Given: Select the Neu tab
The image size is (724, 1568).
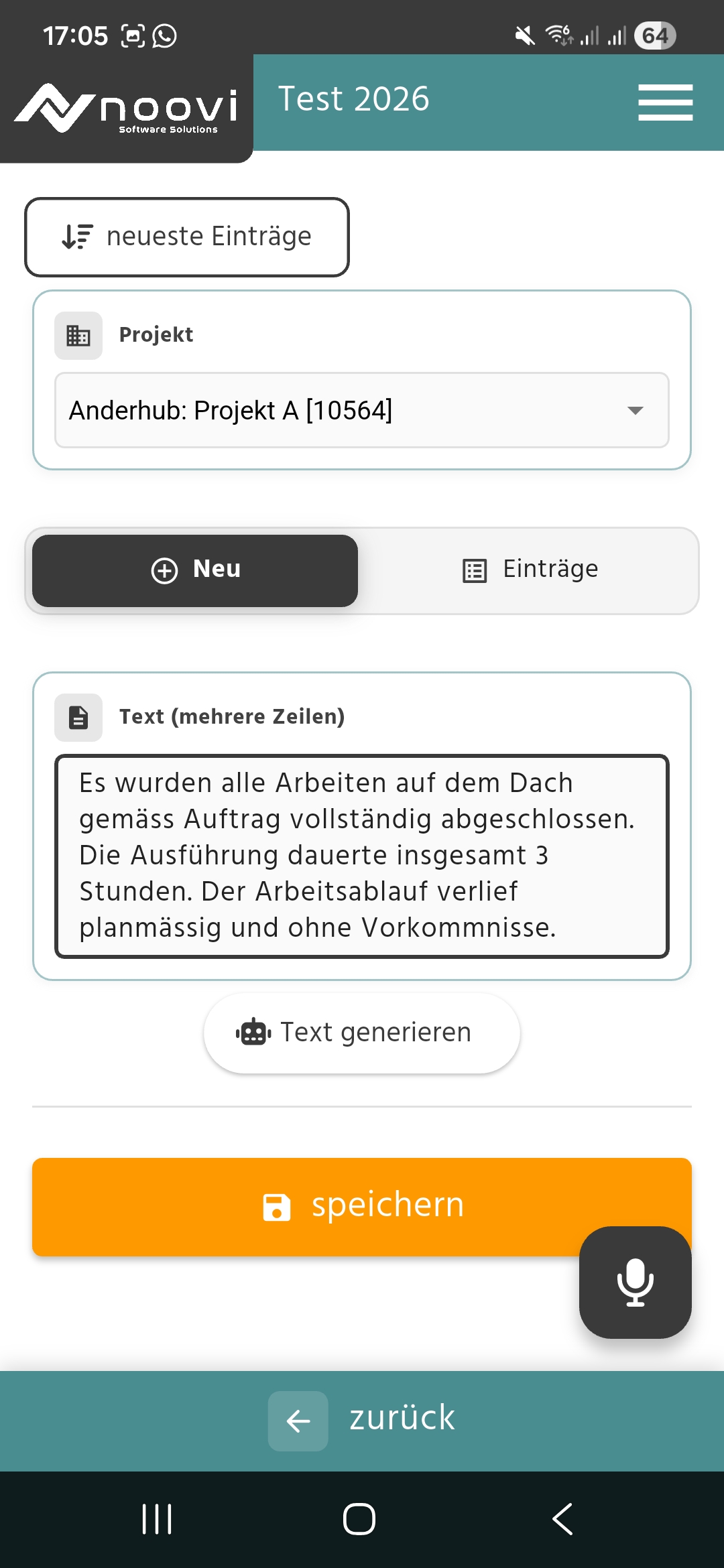Looking at the screenshot, I should point(195,570).
